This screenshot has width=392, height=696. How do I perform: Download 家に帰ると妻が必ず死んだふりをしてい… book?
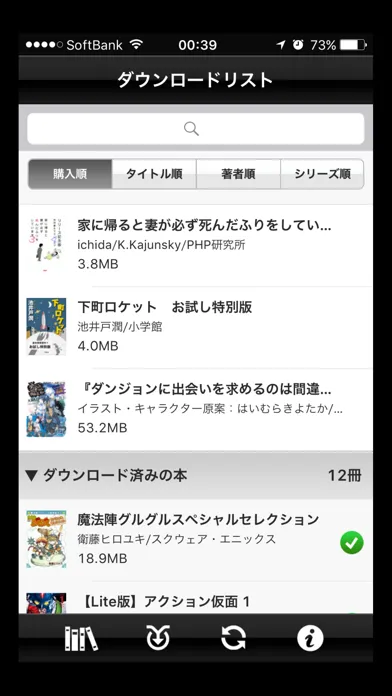pyautogui.click(x=196, y=245)
